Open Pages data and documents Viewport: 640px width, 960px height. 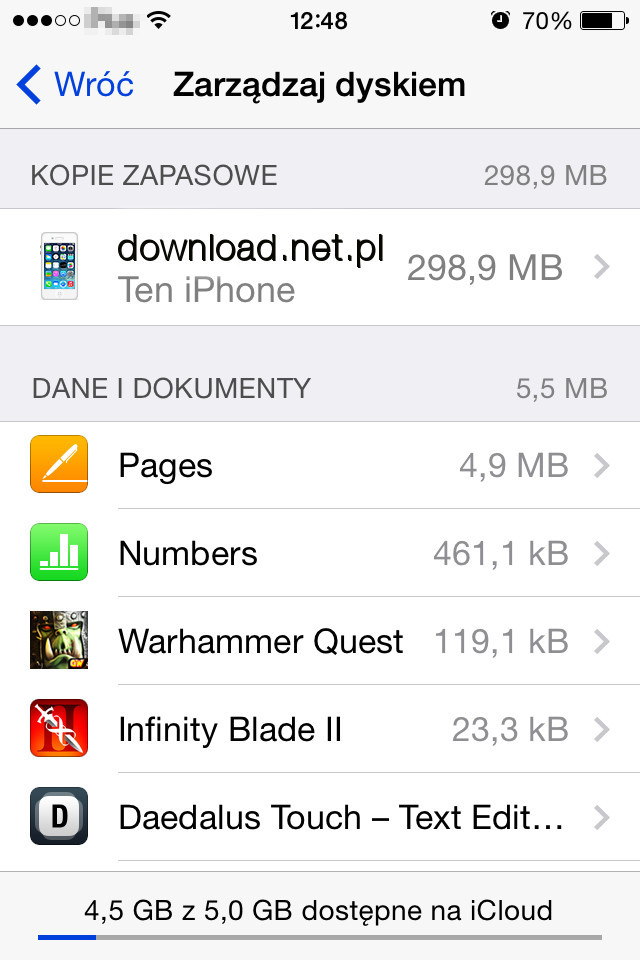(x=320, y=465)
